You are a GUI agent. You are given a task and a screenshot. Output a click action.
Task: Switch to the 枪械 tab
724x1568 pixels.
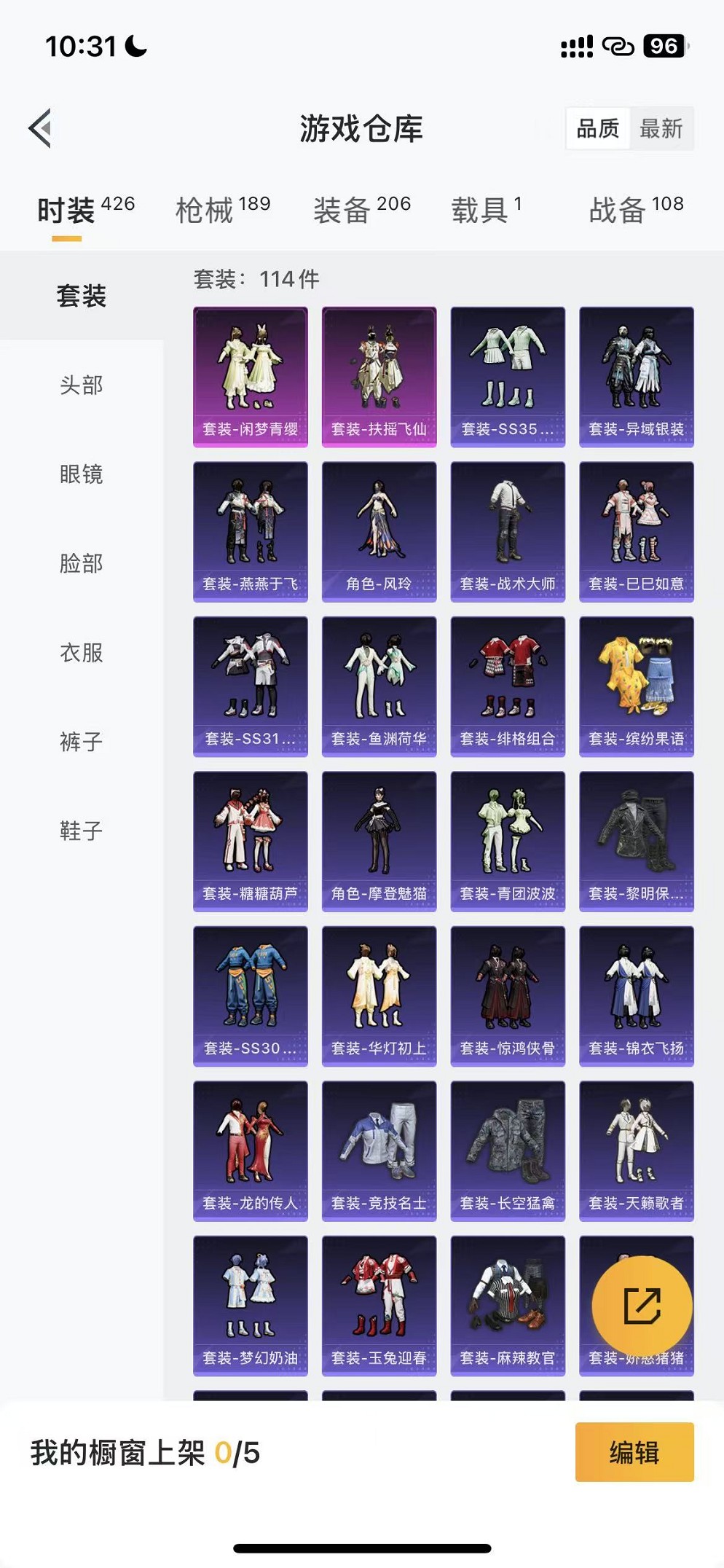point(222,210)
